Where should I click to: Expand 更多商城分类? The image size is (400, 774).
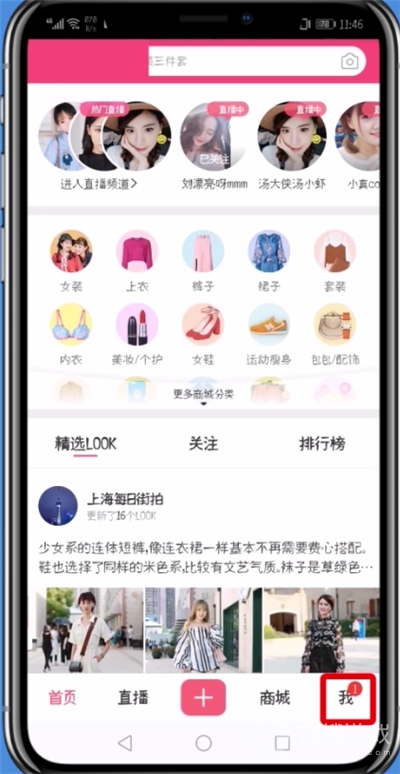click(203, 394)
